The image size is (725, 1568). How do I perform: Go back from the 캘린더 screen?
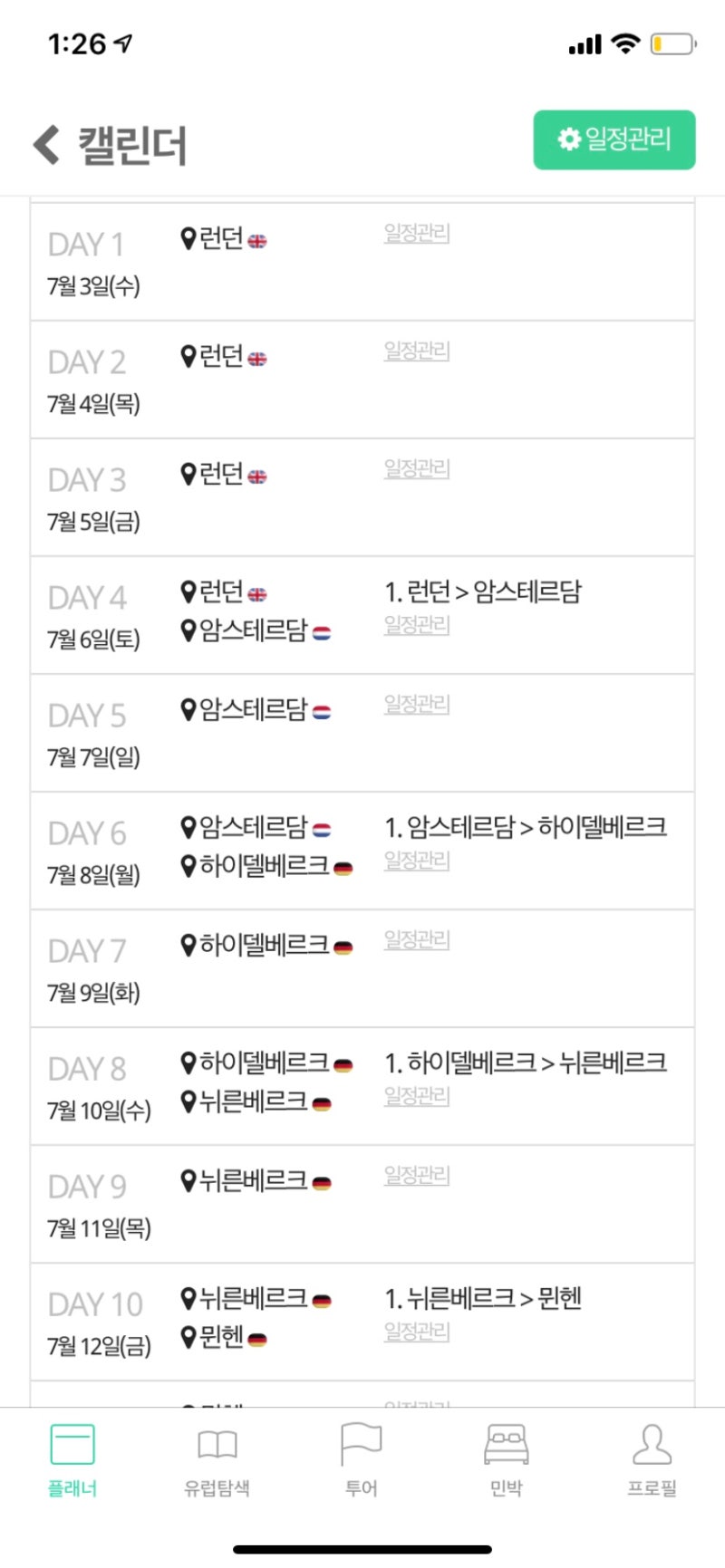click(x=47, y=145)
